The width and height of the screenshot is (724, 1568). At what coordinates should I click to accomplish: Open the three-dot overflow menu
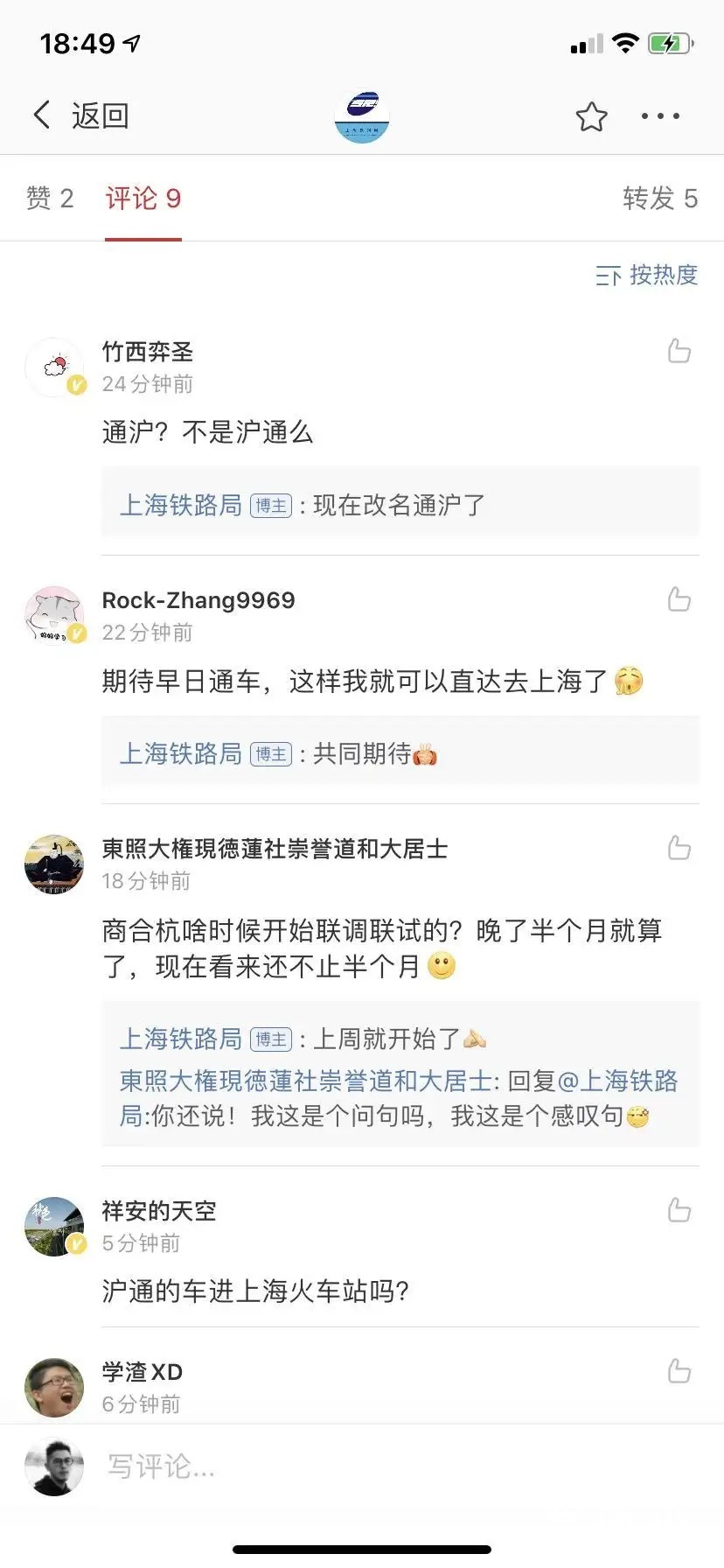(x=660, y=115)
